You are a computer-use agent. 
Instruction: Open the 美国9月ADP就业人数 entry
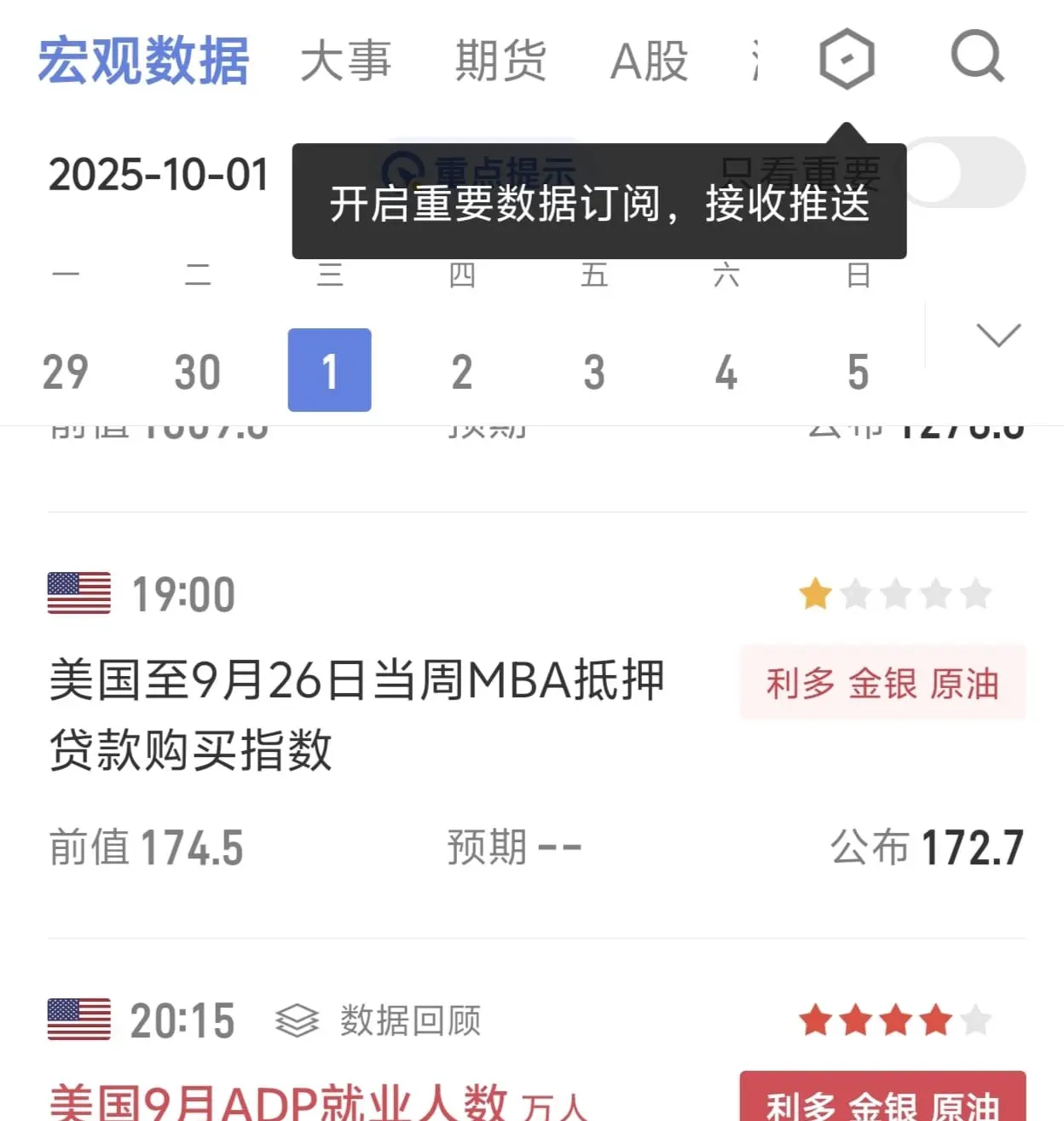click(319, 1101)
